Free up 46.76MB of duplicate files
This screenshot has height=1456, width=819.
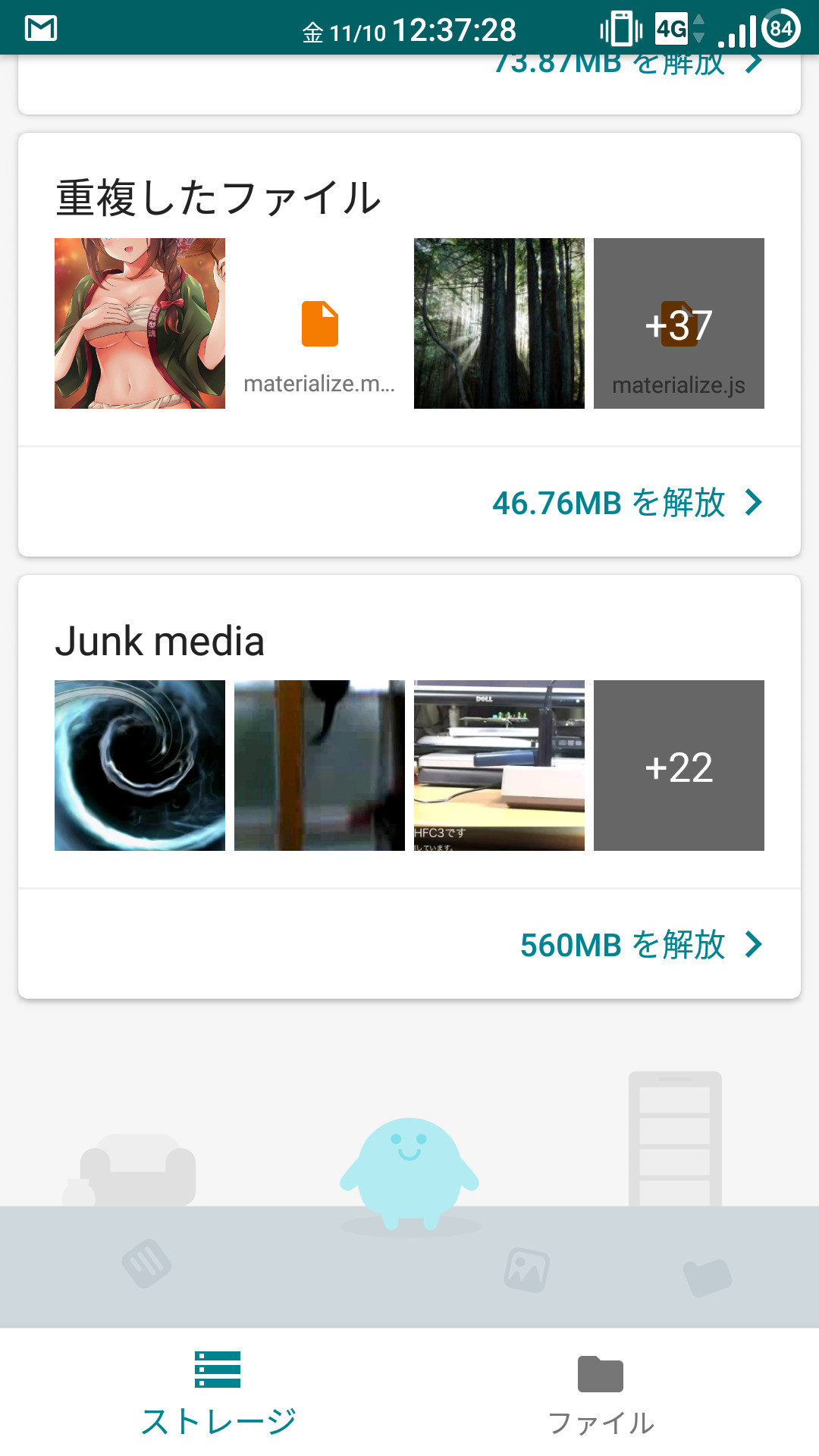coord(626,503)
